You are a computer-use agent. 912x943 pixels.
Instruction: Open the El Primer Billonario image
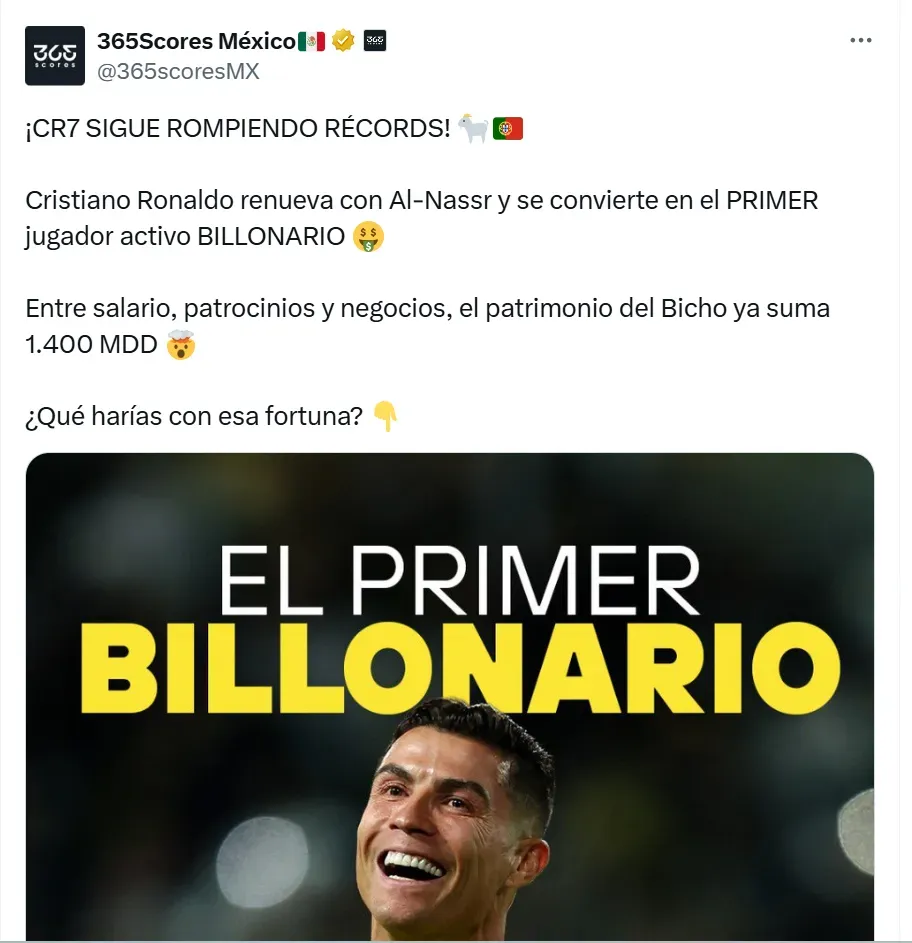[450, 700]
